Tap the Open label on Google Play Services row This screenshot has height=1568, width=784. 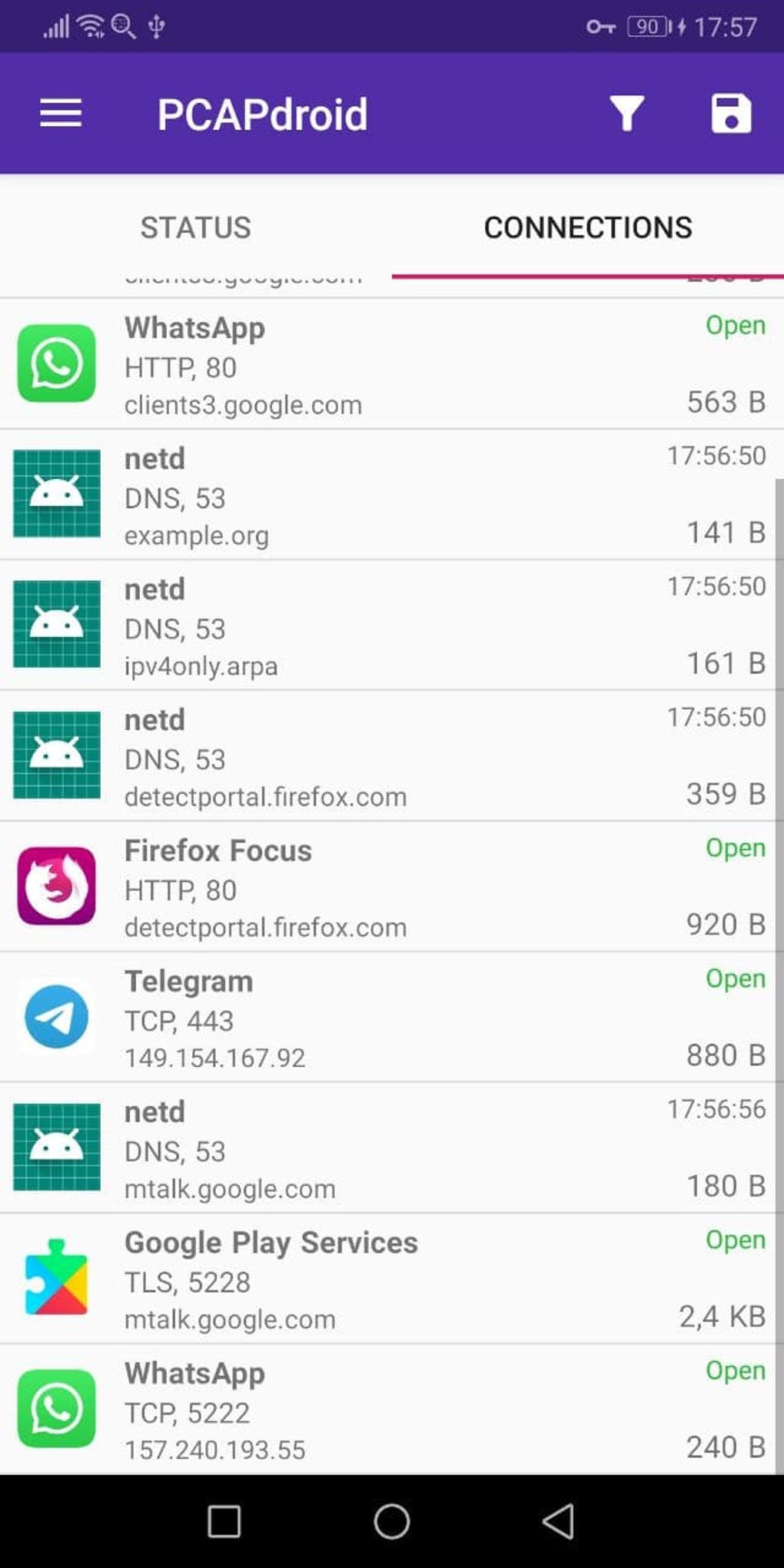click(x=734, y=1240)
